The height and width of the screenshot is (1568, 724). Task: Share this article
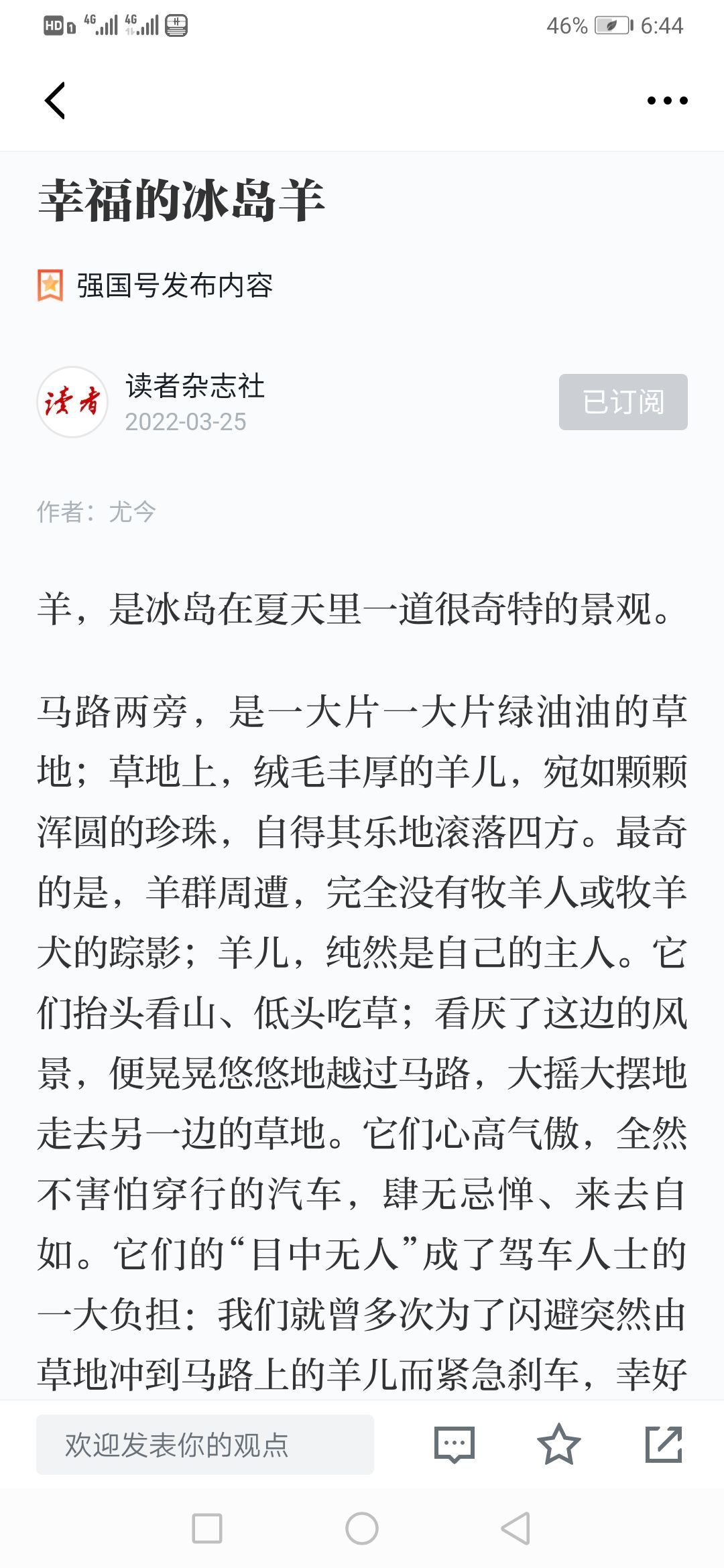coord(664,1444)
